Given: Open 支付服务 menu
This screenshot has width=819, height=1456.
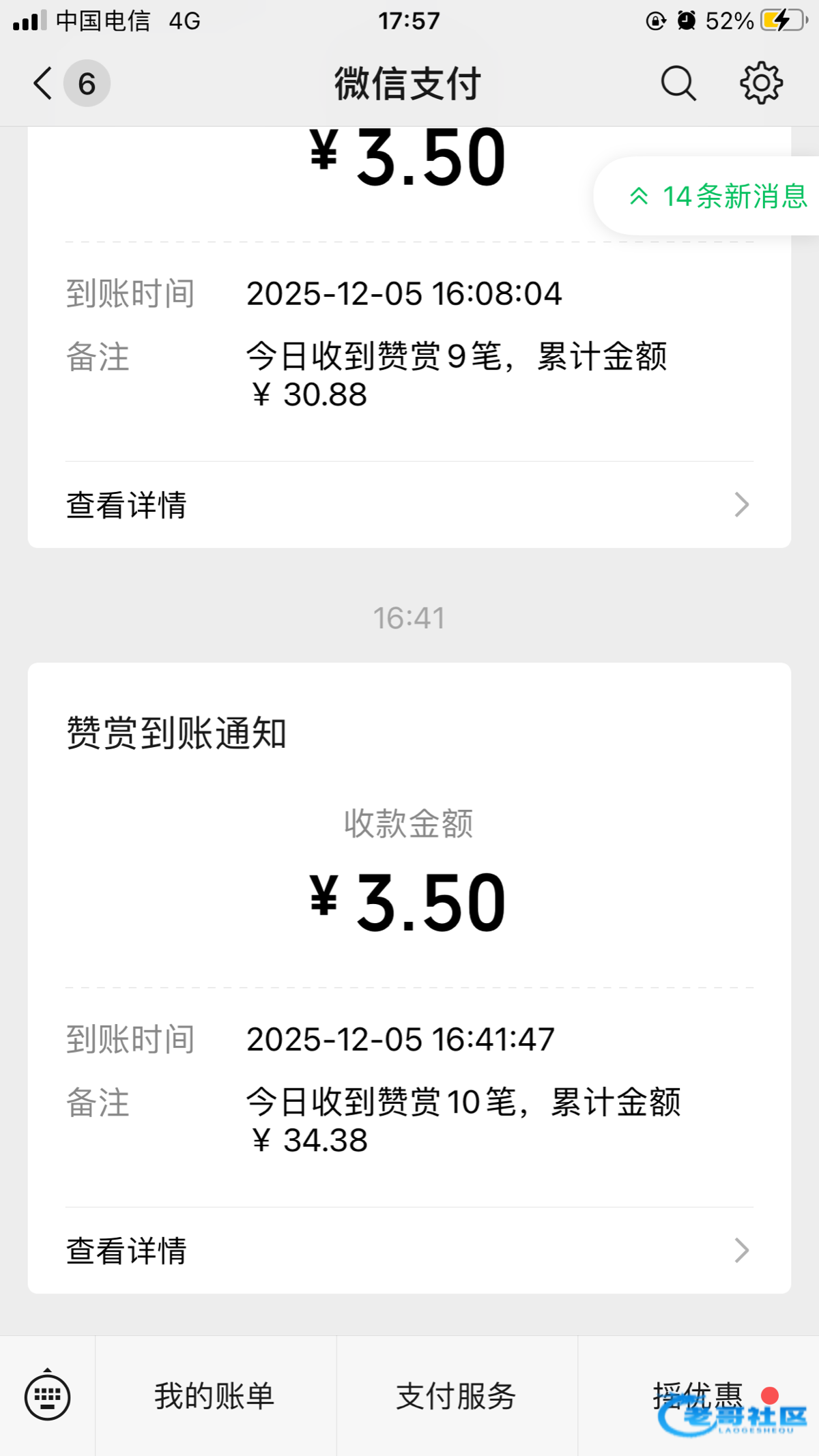Looking at the screenshot, I should (456, 1396).
